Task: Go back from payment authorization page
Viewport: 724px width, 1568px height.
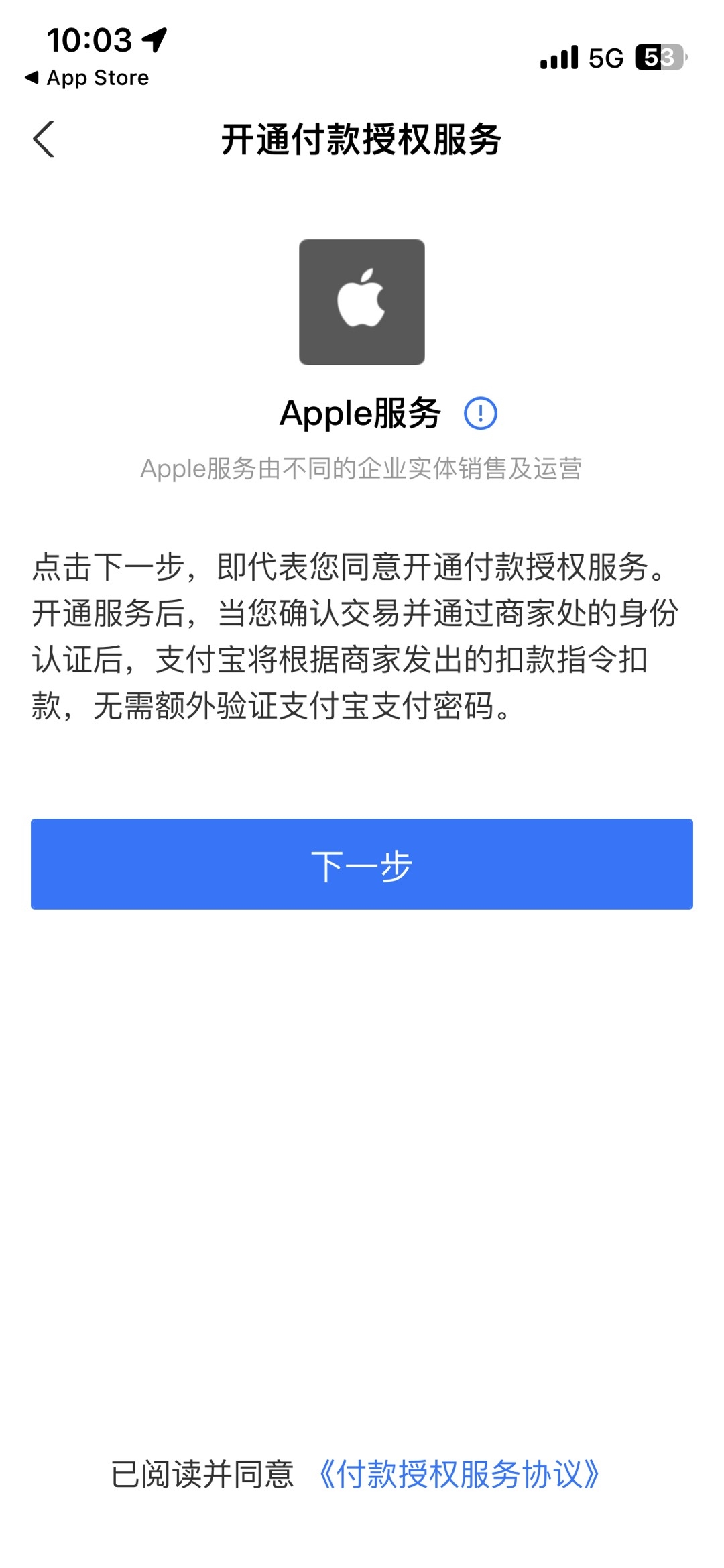Action: [44, 139]
